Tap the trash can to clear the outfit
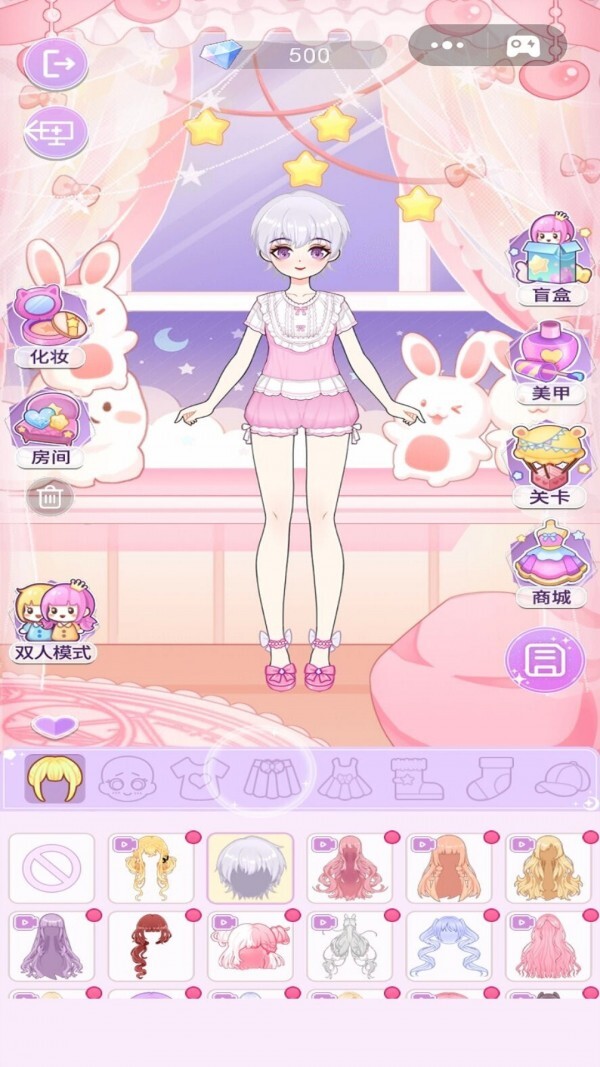This screenshot has height=1067, width=600. pyautogui.click(x=49, y=495)
